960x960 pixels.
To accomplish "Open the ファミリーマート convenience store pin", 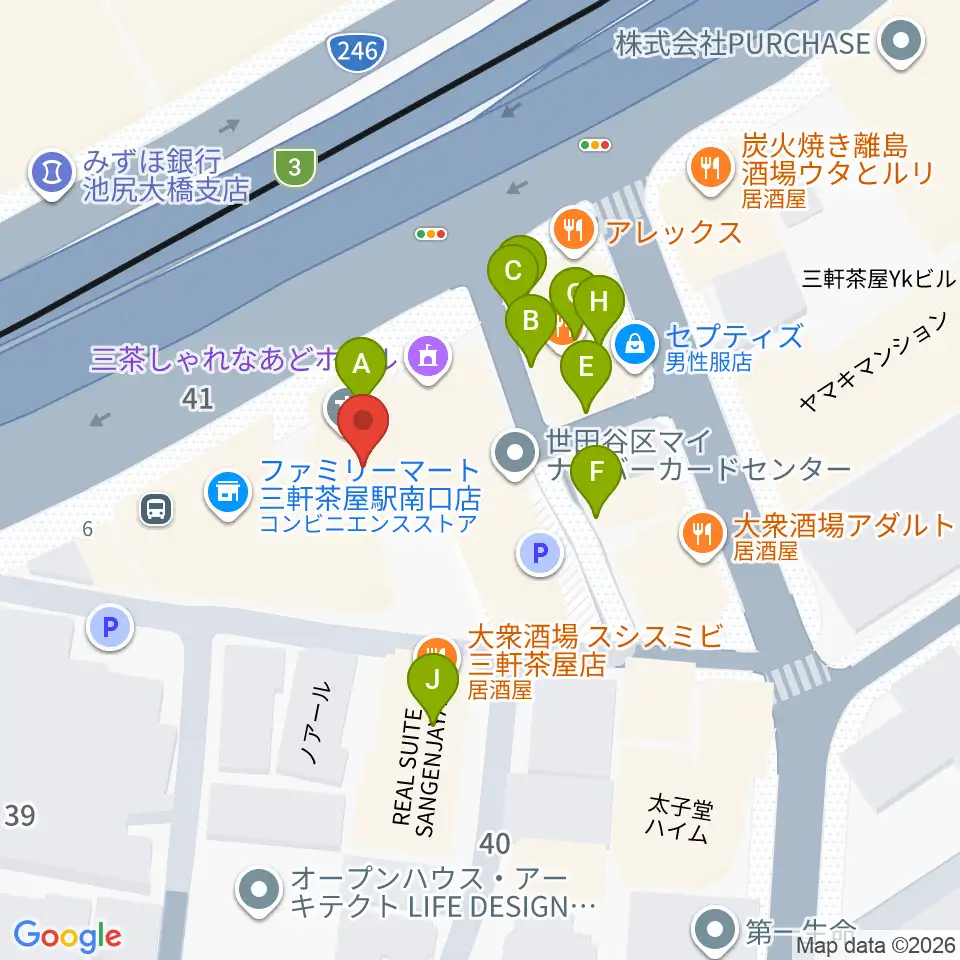I will coord(228,492).
